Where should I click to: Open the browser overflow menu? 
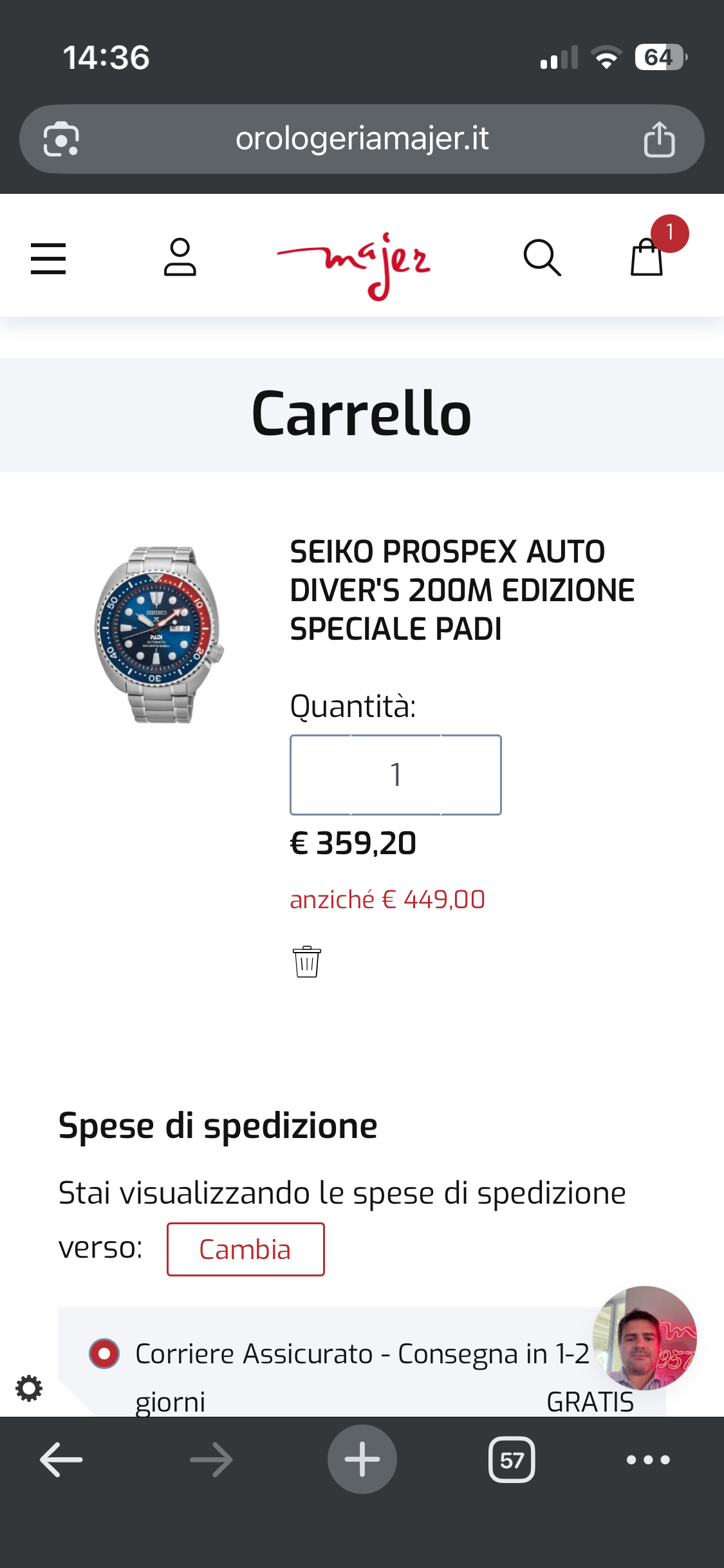(648, 1459)
